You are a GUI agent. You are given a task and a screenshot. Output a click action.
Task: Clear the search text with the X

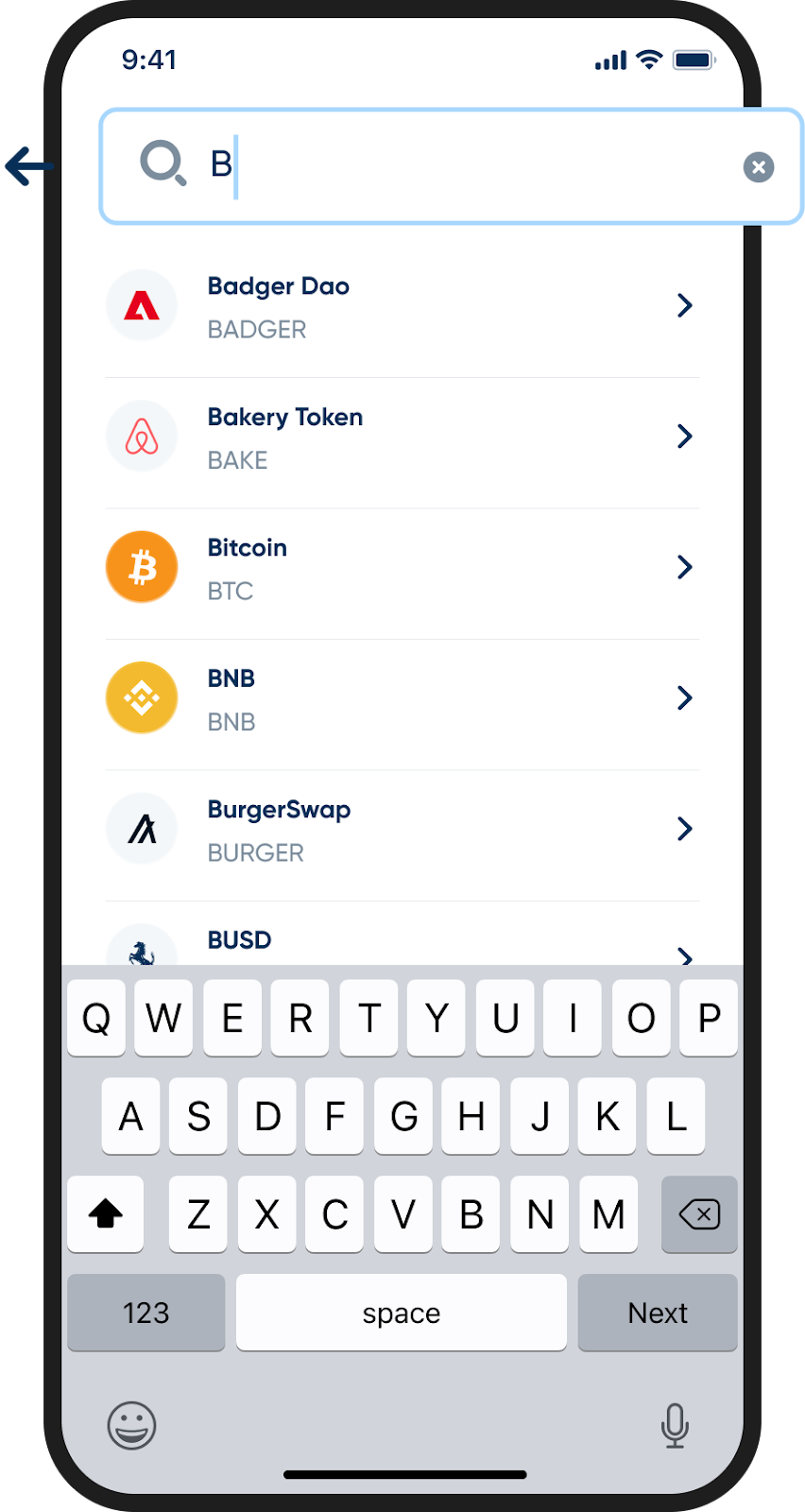click(x=758, y=167)
